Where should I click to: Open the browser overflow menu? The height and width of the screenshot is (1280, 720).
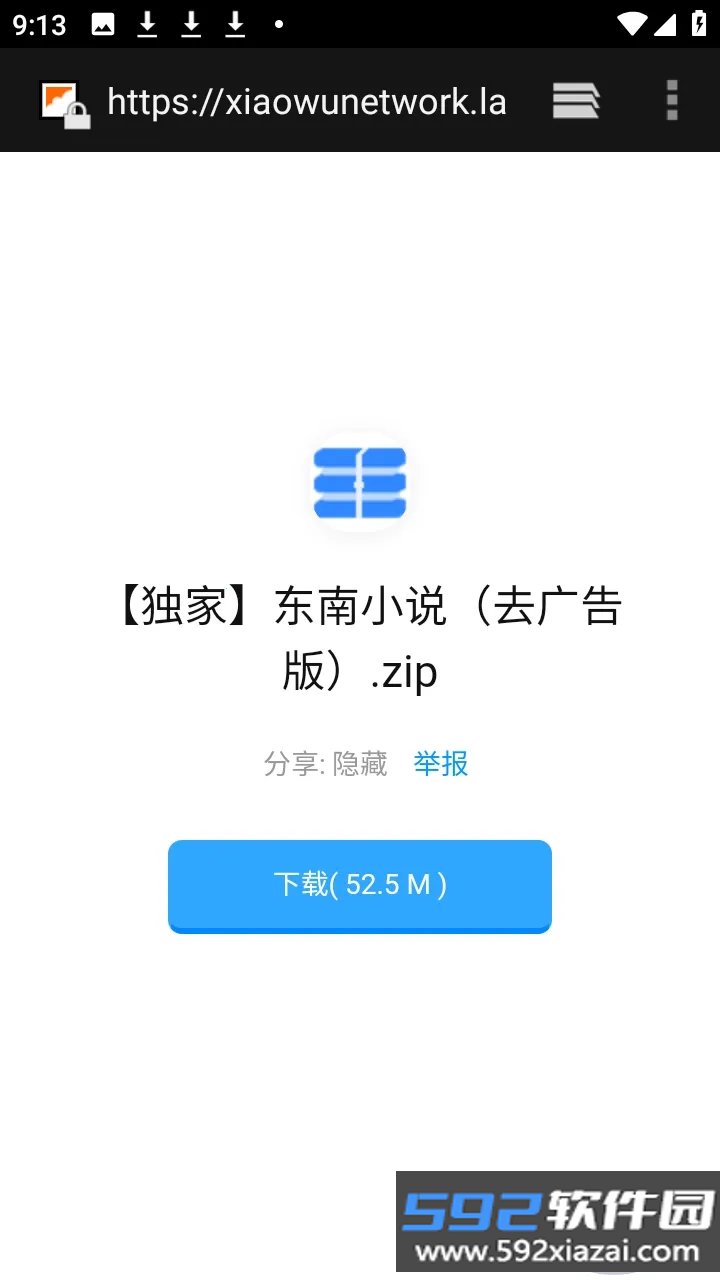(x=672, y=101)
